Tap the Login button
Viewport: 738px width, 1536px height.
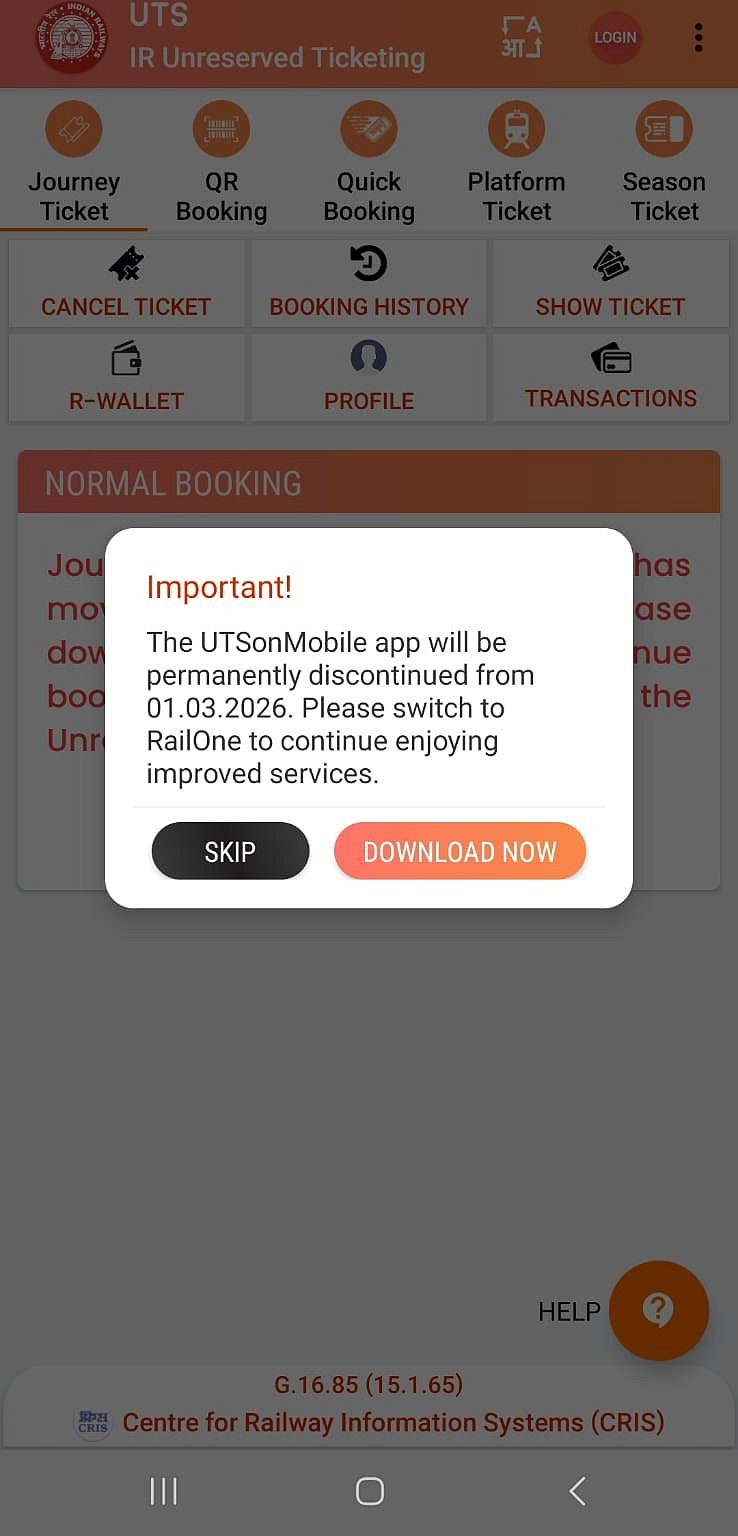coord(615,38)
